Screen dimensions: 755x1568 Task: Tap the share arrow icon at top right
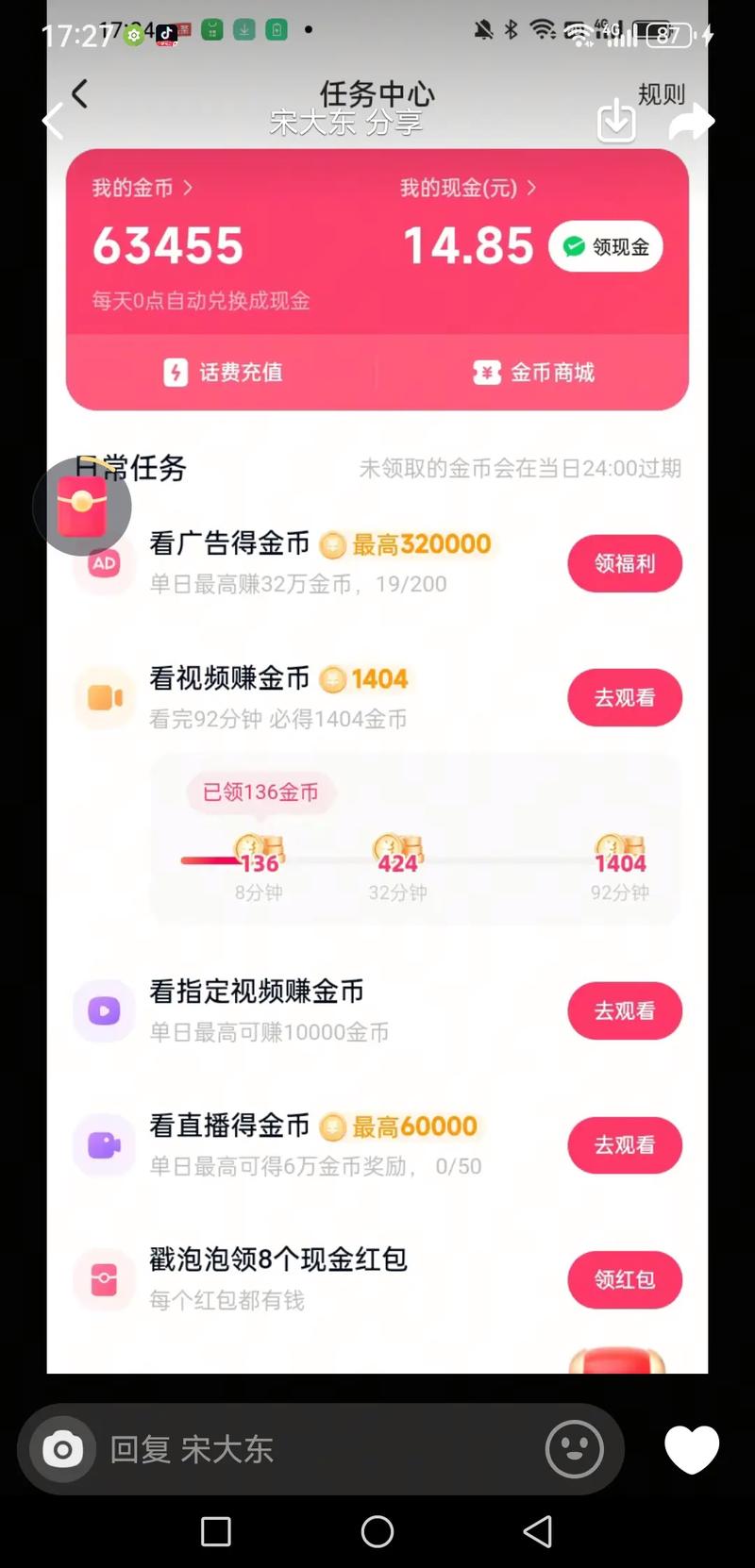point(691,121)
